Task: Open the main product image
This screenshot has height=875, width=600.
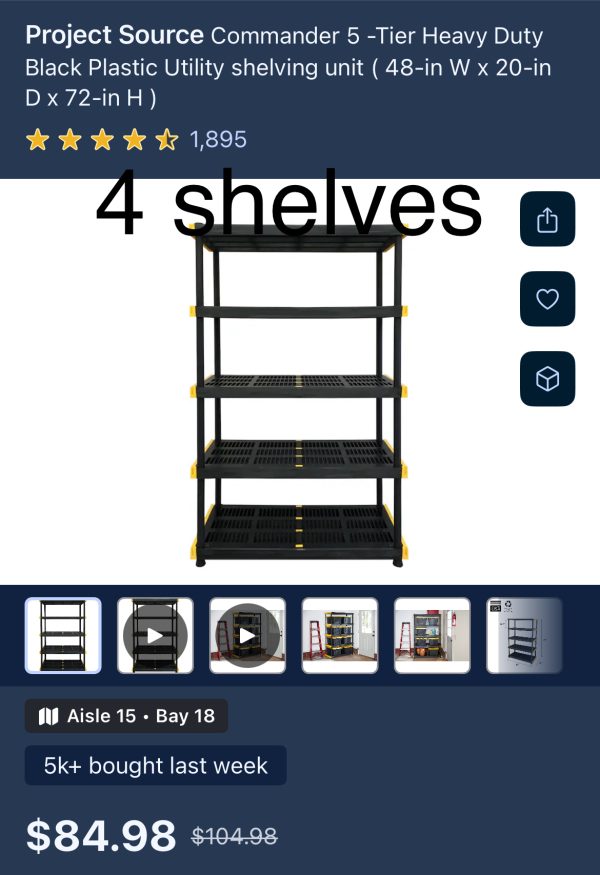Action: tap(301, 400)
